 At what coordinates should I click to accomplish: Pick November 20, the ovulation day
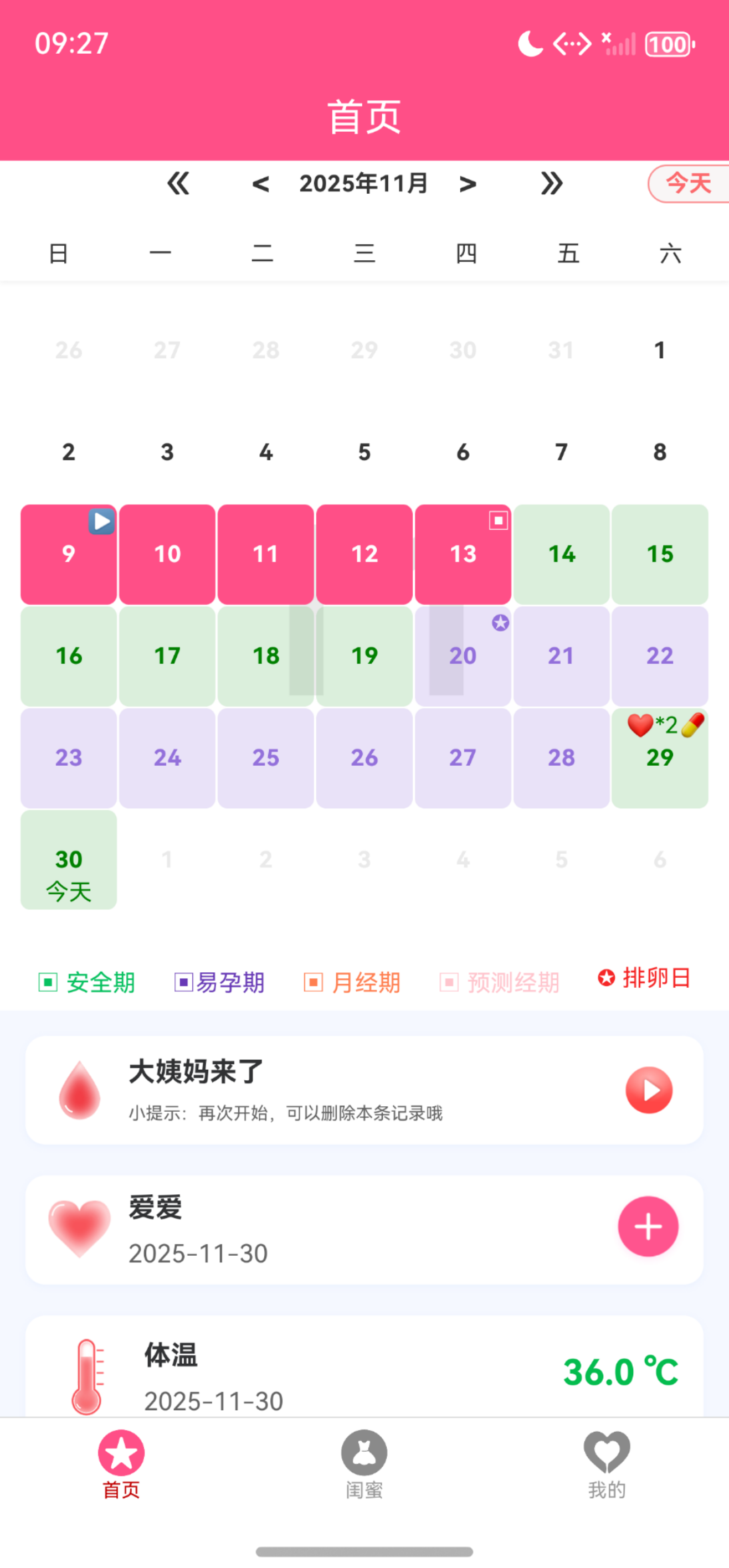pyautogui.click(x=463, y=656)
